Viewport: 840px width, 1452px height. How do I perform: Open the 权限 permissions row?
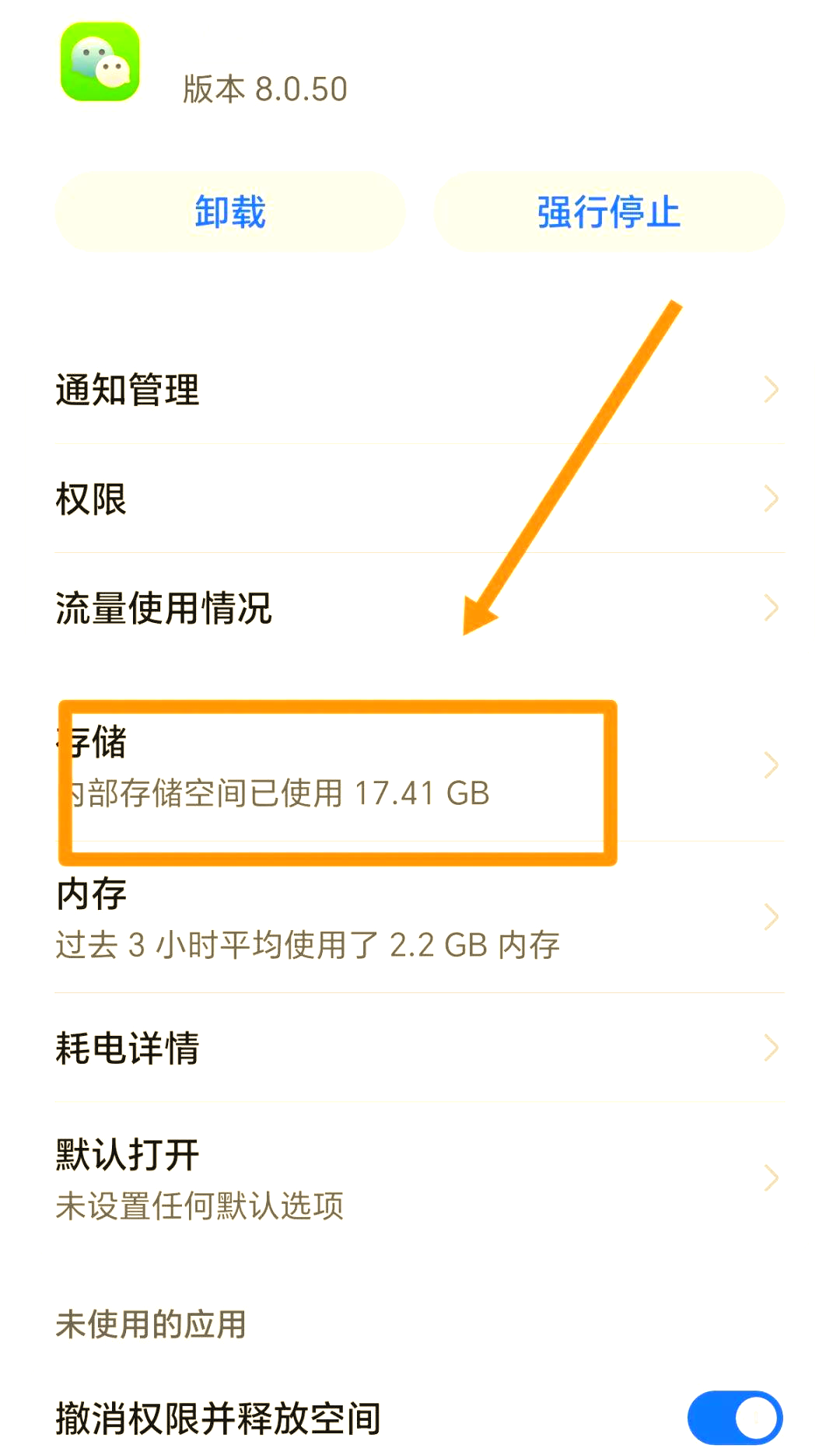(x=420, y=499)
